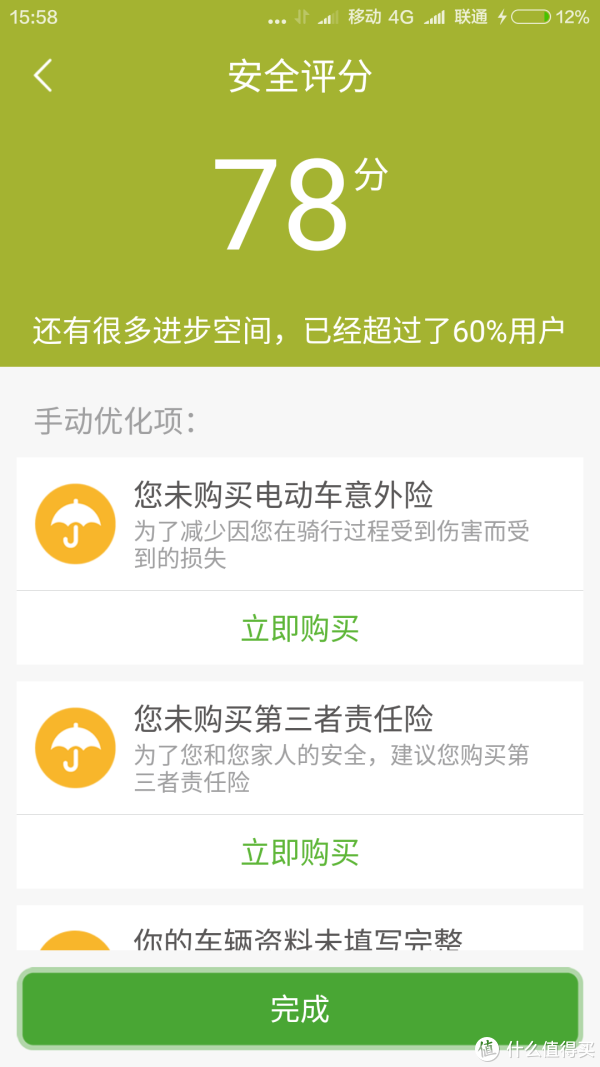
Task: Open the 您未购买电动车意外险 card
Action: tap(300, 524)
